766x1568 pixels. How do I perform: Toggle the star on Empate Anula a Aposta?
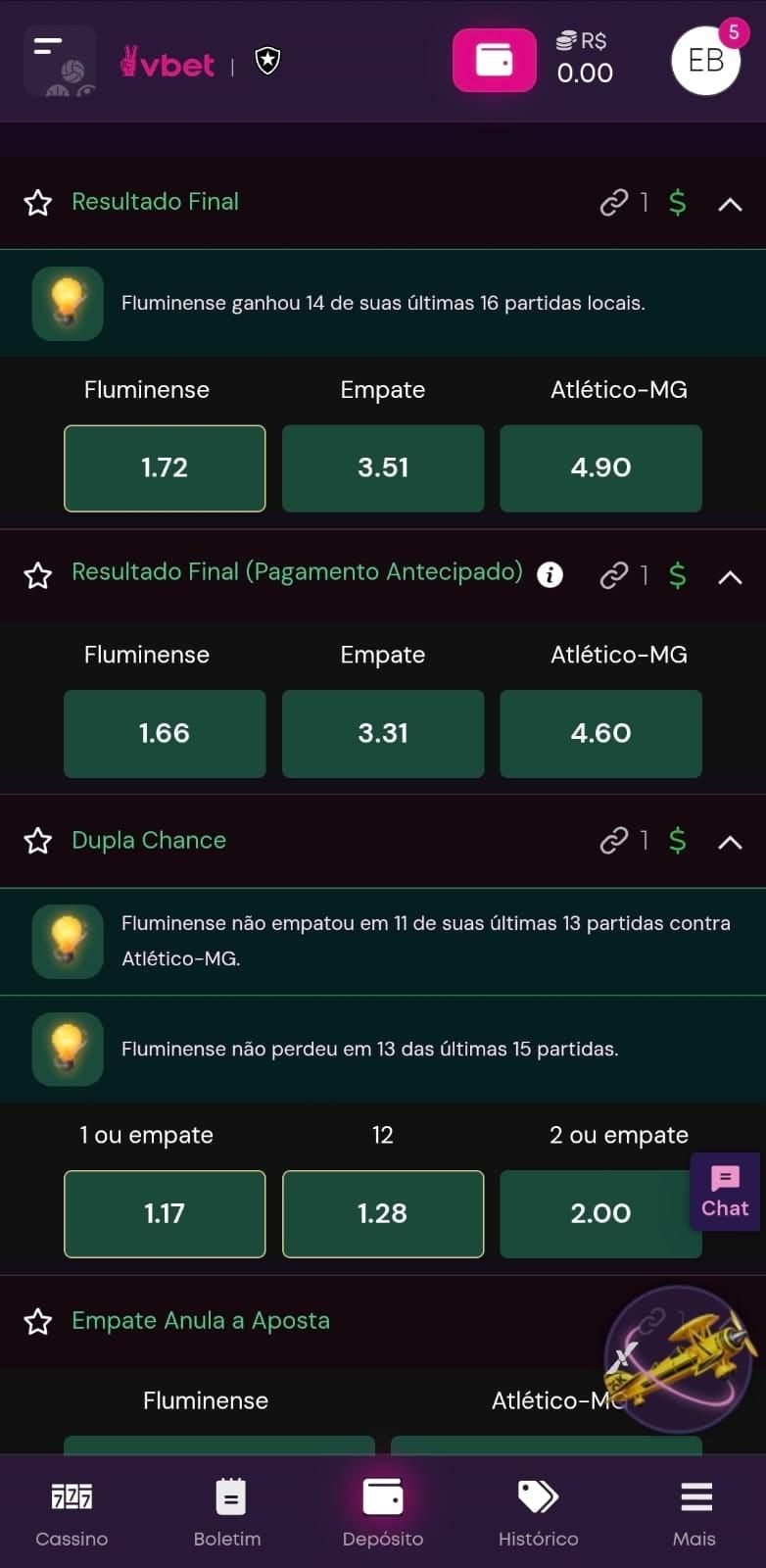coord(37,1321)
